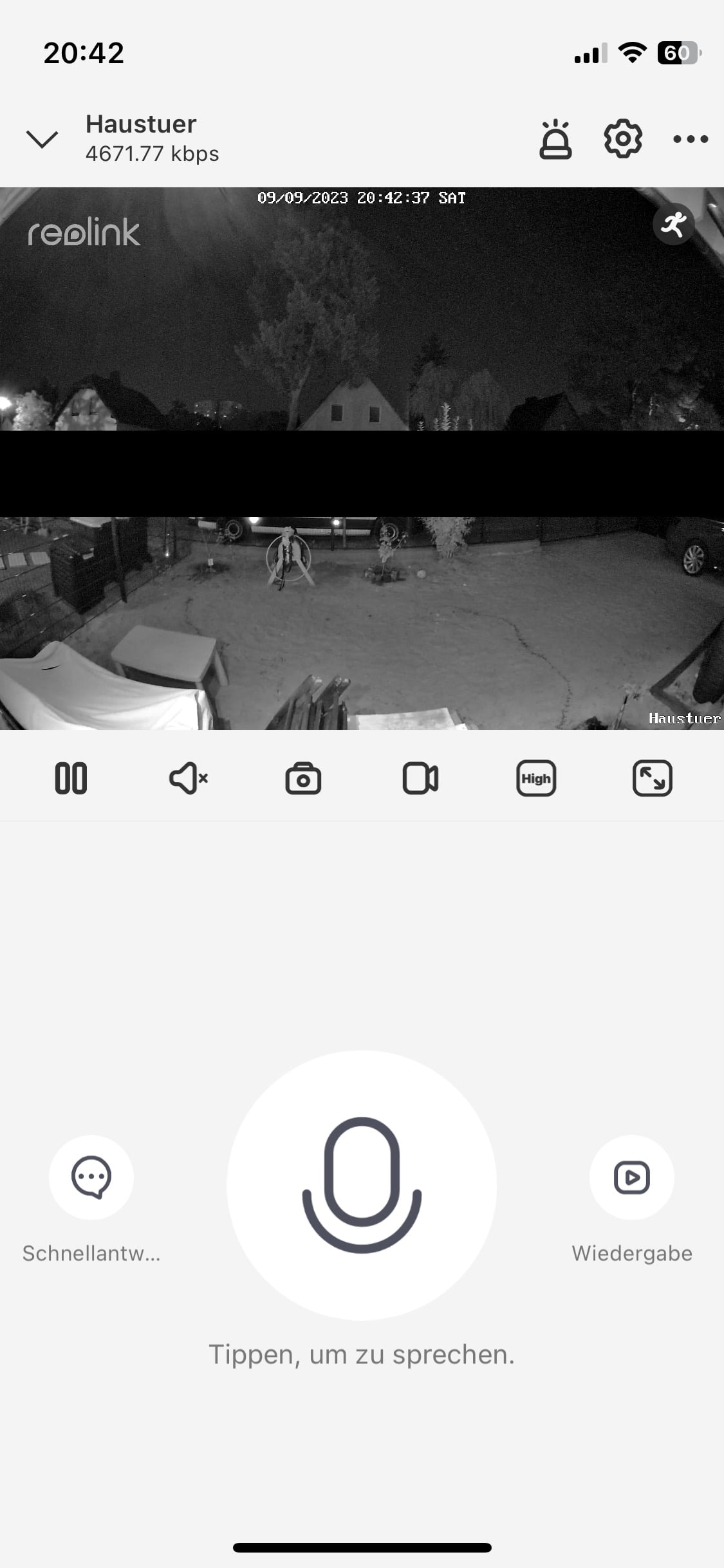
Task: Collapse the Haustuer camera view
Action: click(42, 138)
